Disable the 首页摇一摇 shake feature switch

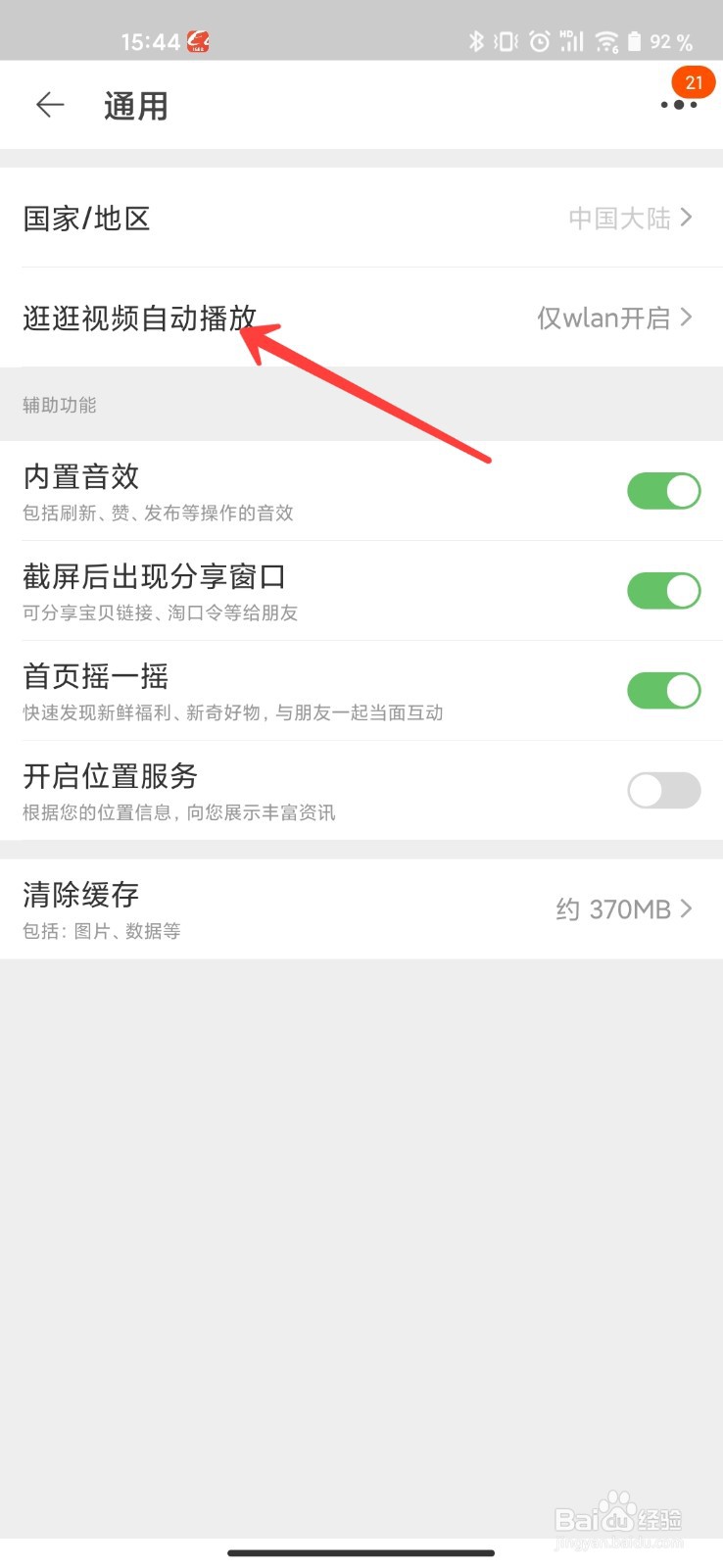coord(664,690)
